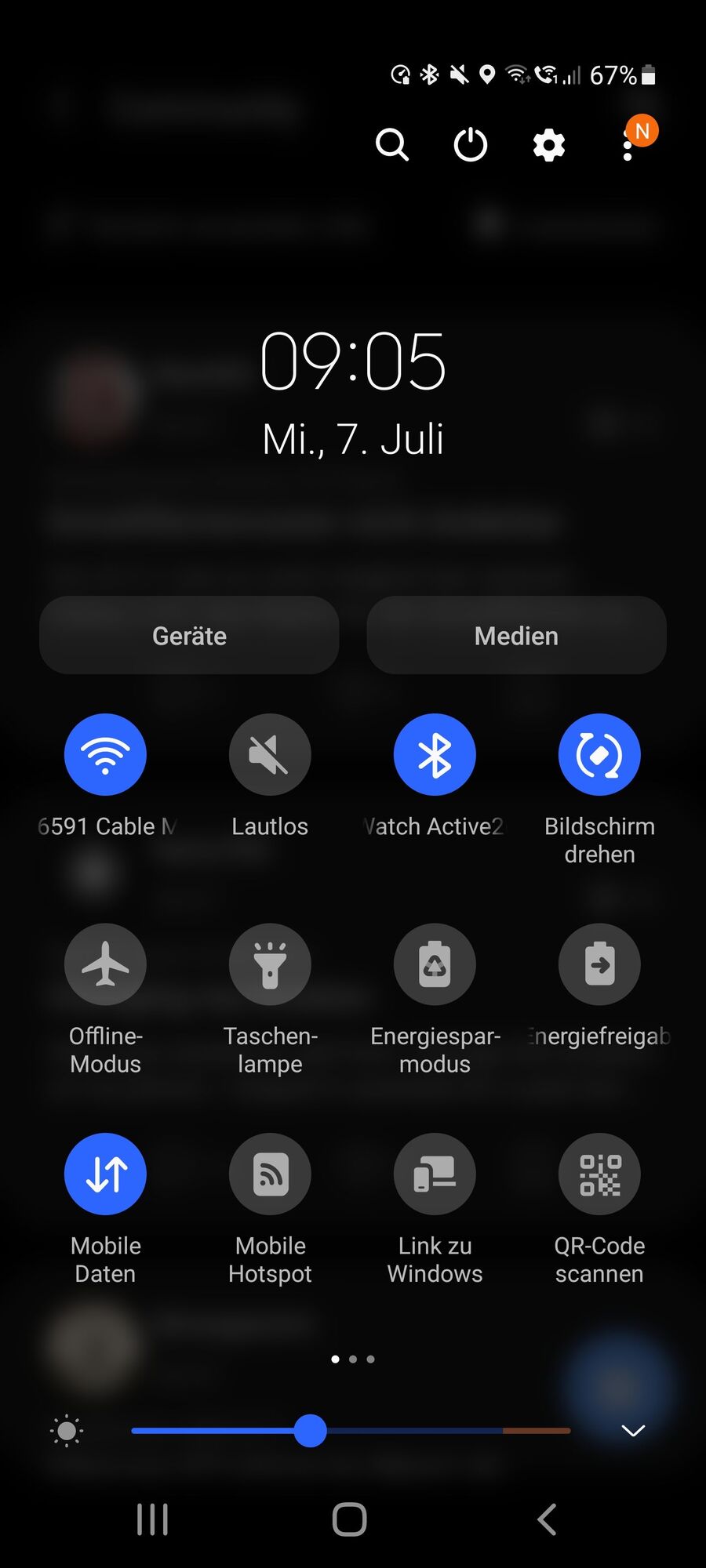Image resolution: width=706 pixels, height=1568 pixels.
Task: Enable Energiefreigabe power sharing
Action: [599, 964]
